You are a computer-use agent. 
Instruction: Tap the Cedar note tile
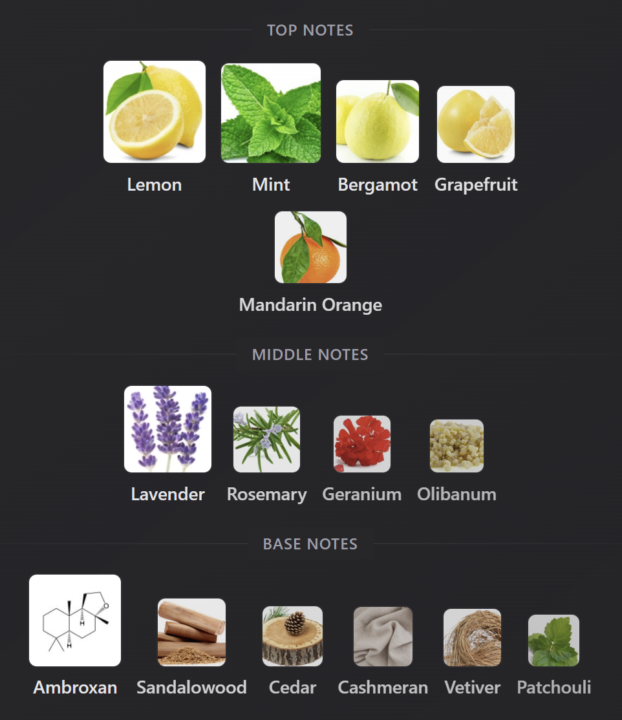[292, 636]
